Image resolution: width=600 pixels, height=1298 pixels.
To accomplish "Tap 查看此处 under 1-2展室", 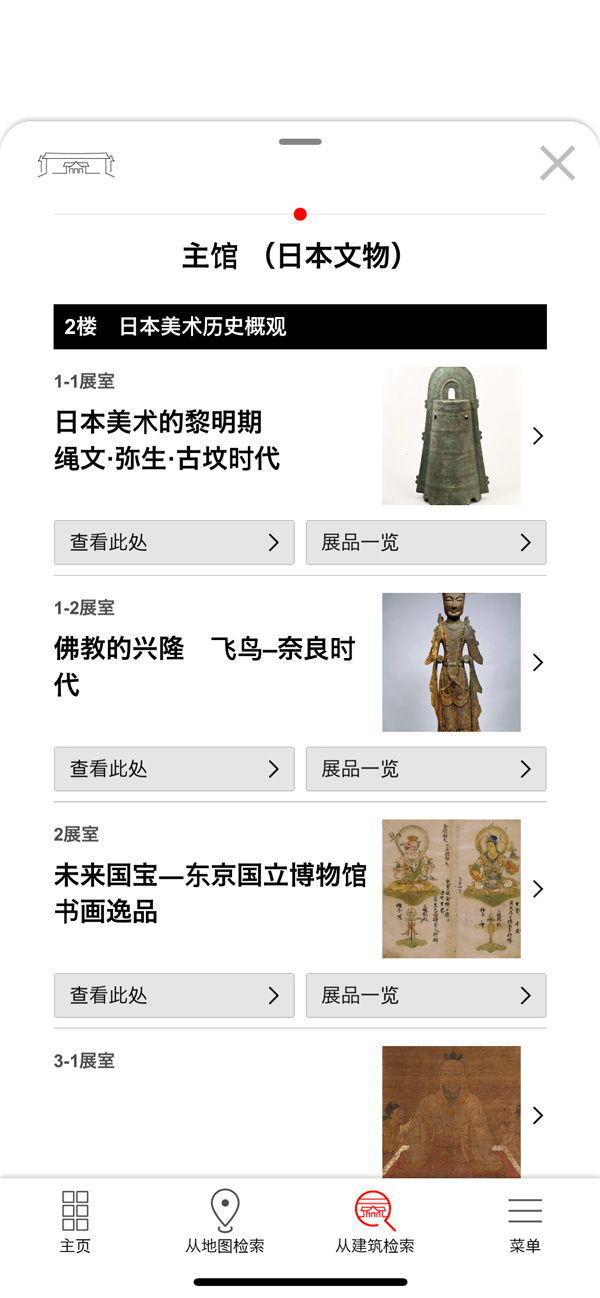I will point(174,769).
